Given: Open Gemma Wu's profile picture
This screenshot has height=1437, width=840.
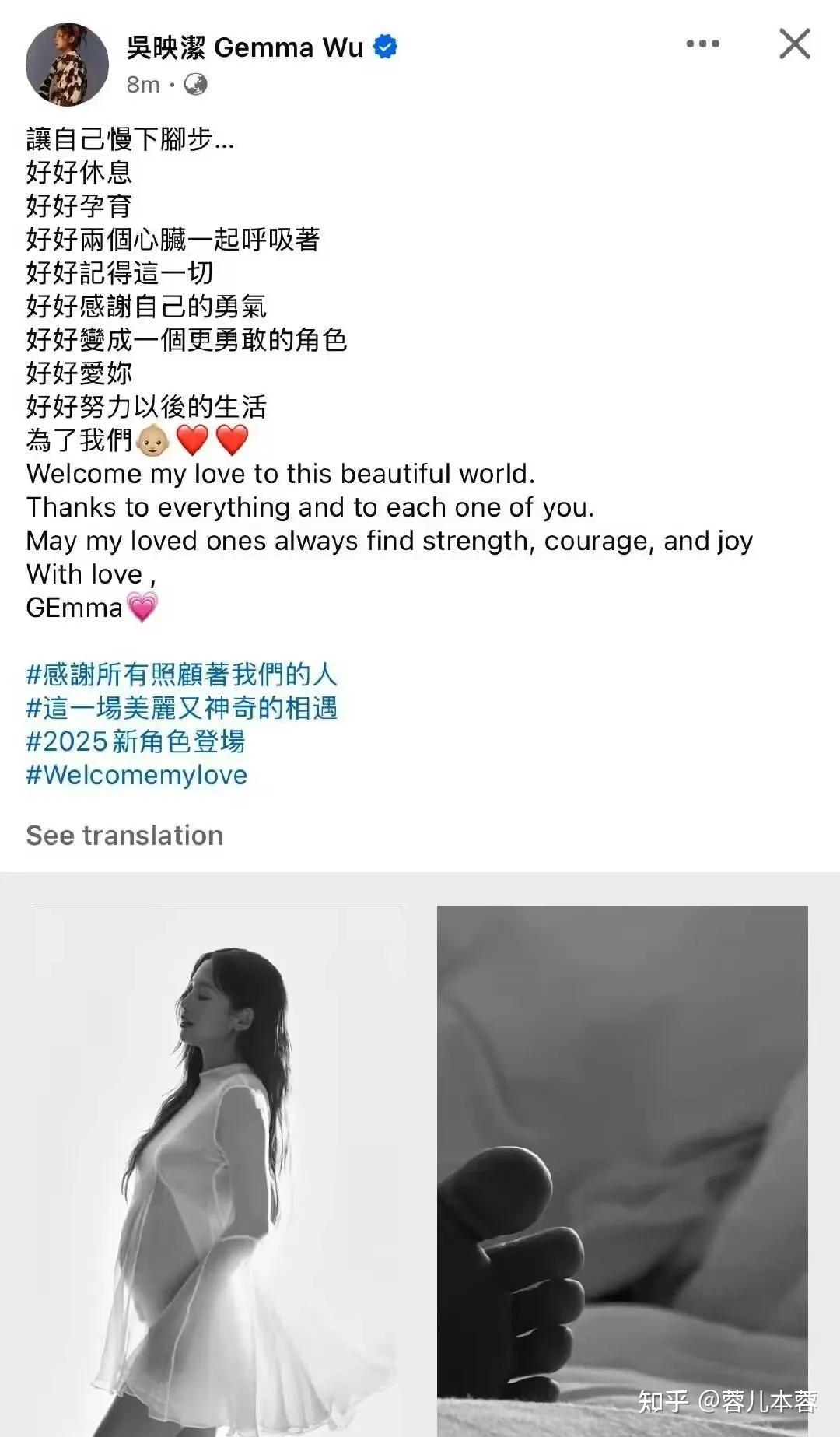Looking at the screenshot, I should pos(67,64).
